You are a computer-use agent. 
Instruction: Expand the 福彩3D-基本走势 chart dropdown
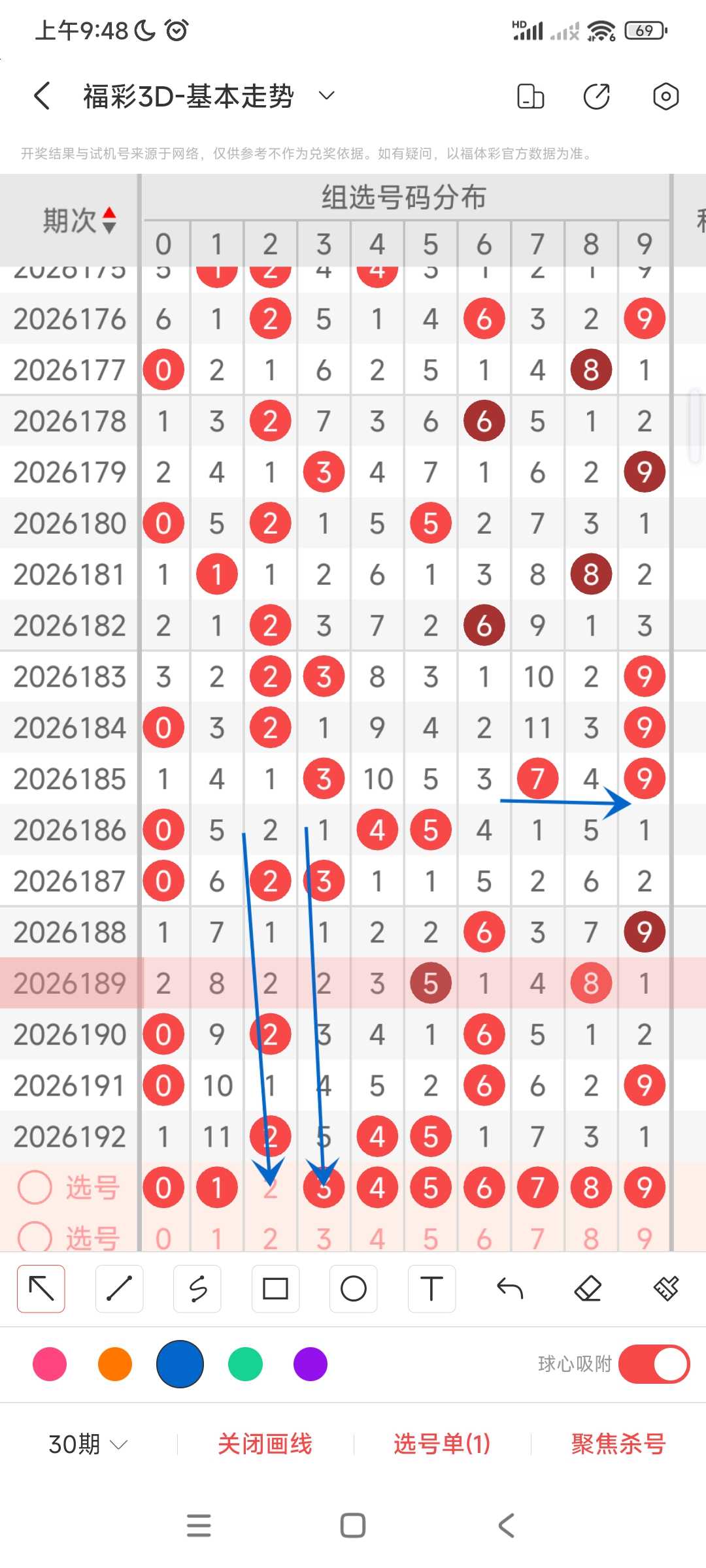click(326, 96)
